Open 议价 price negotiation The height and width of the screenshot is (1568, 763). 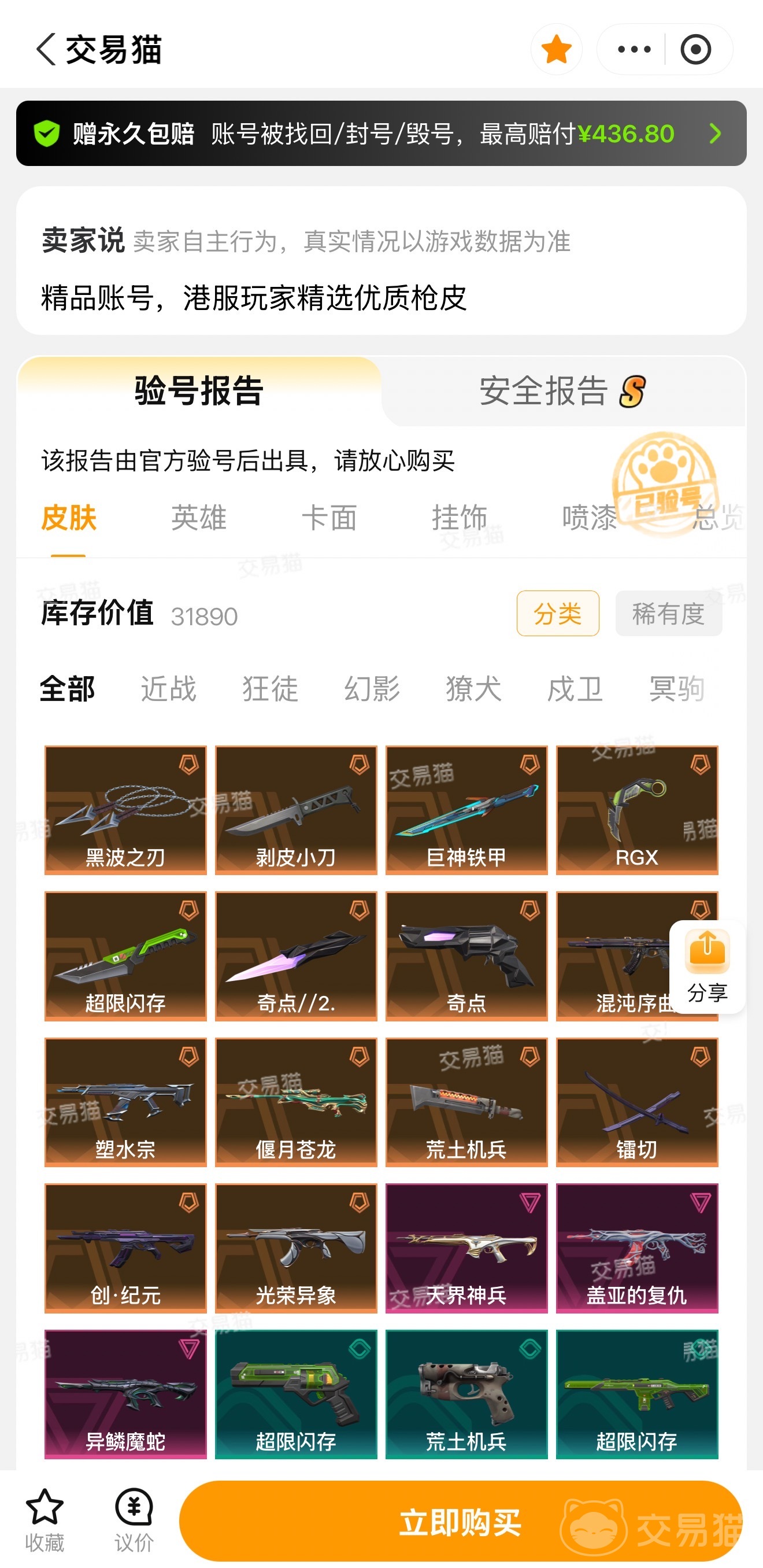point(134,1521)
